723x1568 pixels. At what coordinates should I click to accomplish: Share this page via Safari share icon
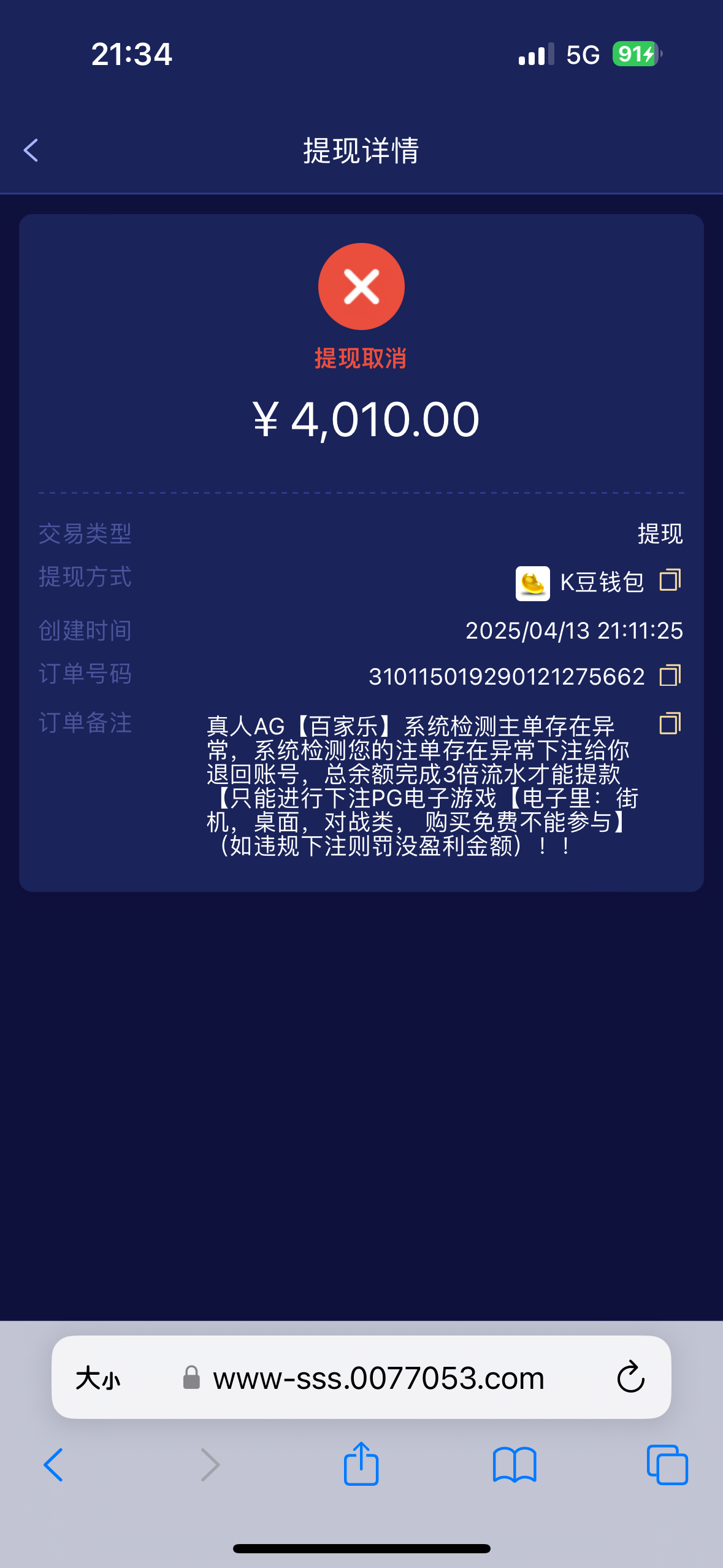tap(361, 1464)
